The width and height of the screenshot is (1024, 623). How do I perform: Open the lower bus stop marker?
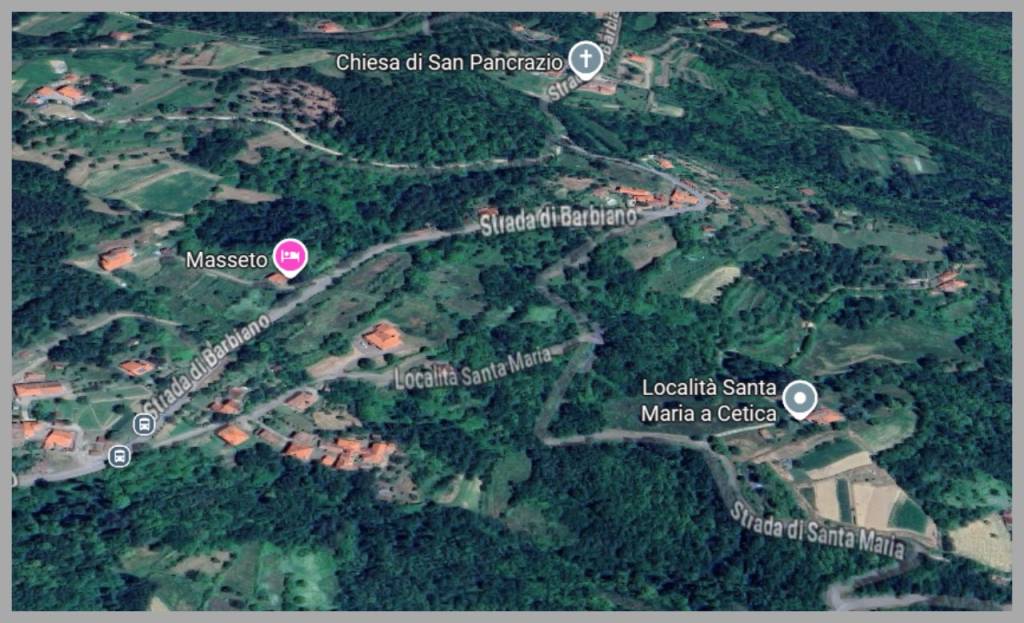coord(119,456)
